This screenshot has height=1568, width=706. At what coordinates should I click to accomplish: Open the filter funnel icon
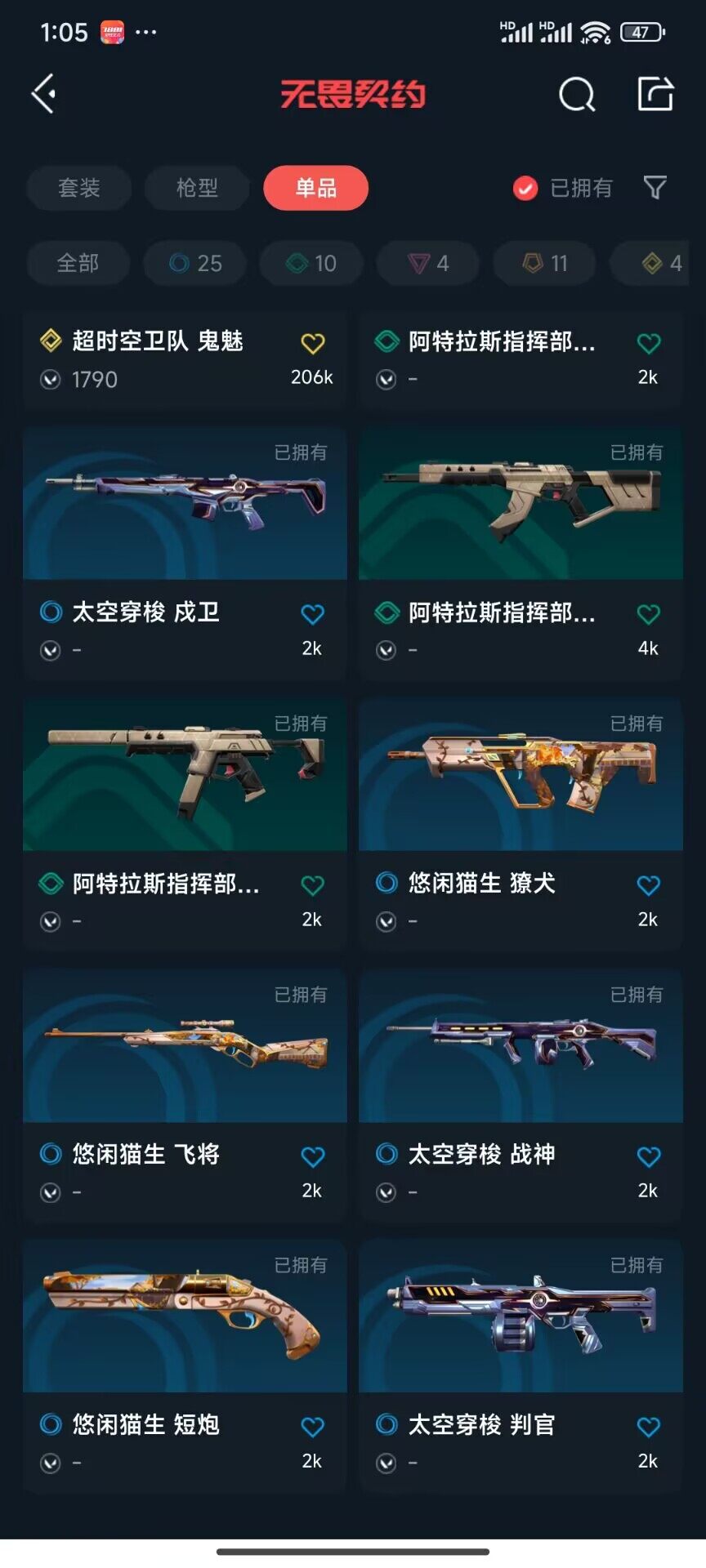click(655, 188)
